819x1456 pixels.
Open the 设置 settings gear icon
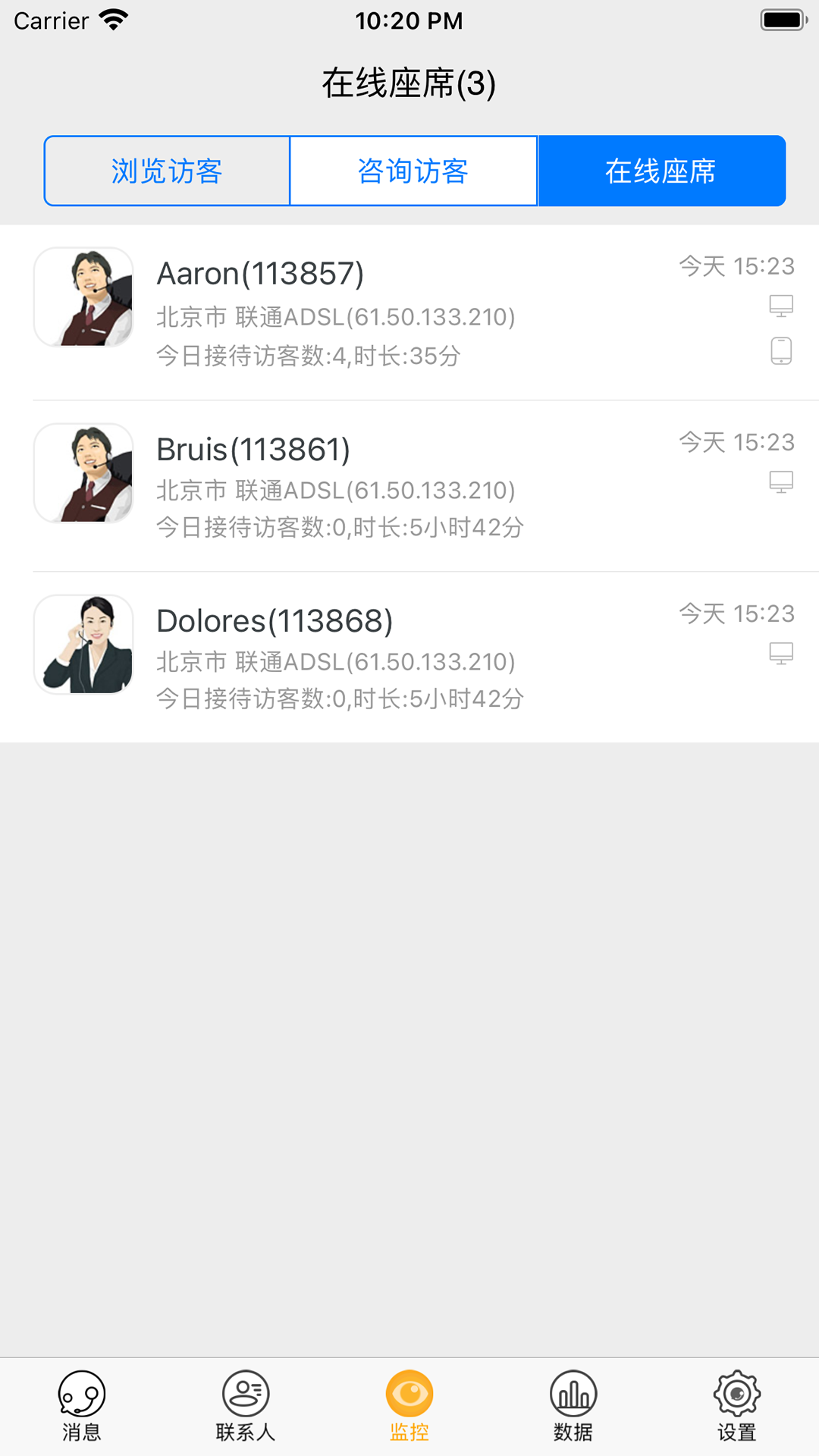(736, 1407)
